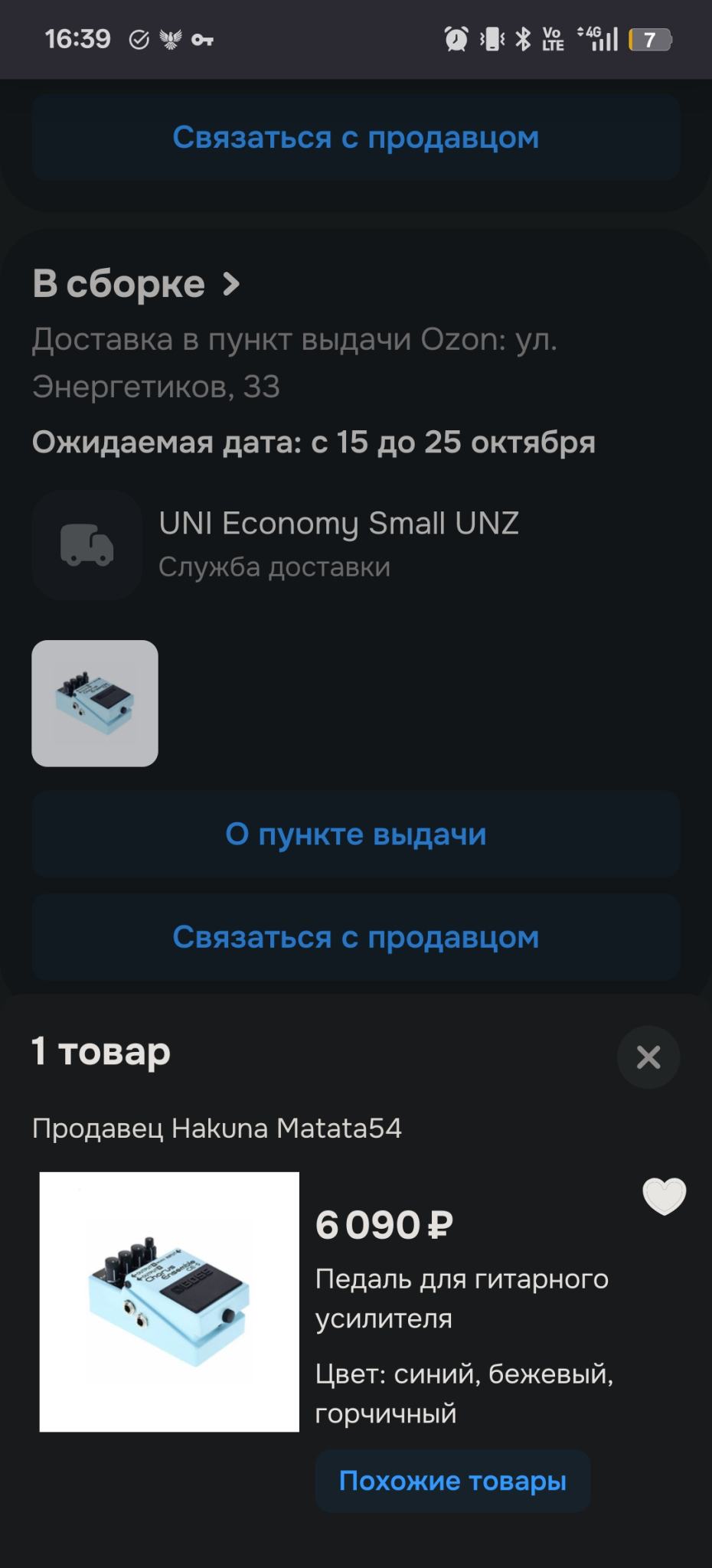712x1568 pixels.
Task: Open the large guitar pedal product image
Action: (x=169, y=1302)
